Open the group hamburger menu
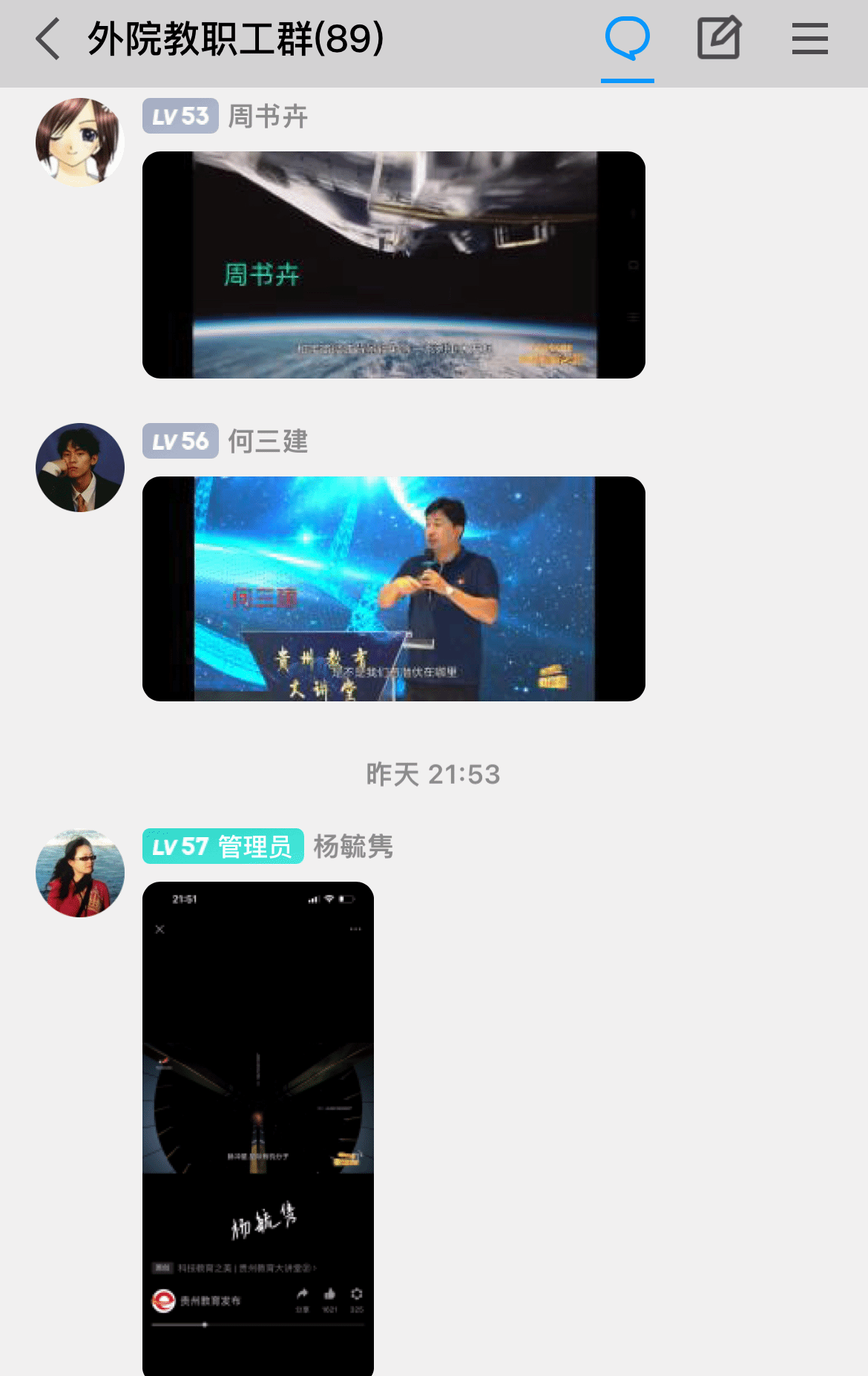 [809, 39]
